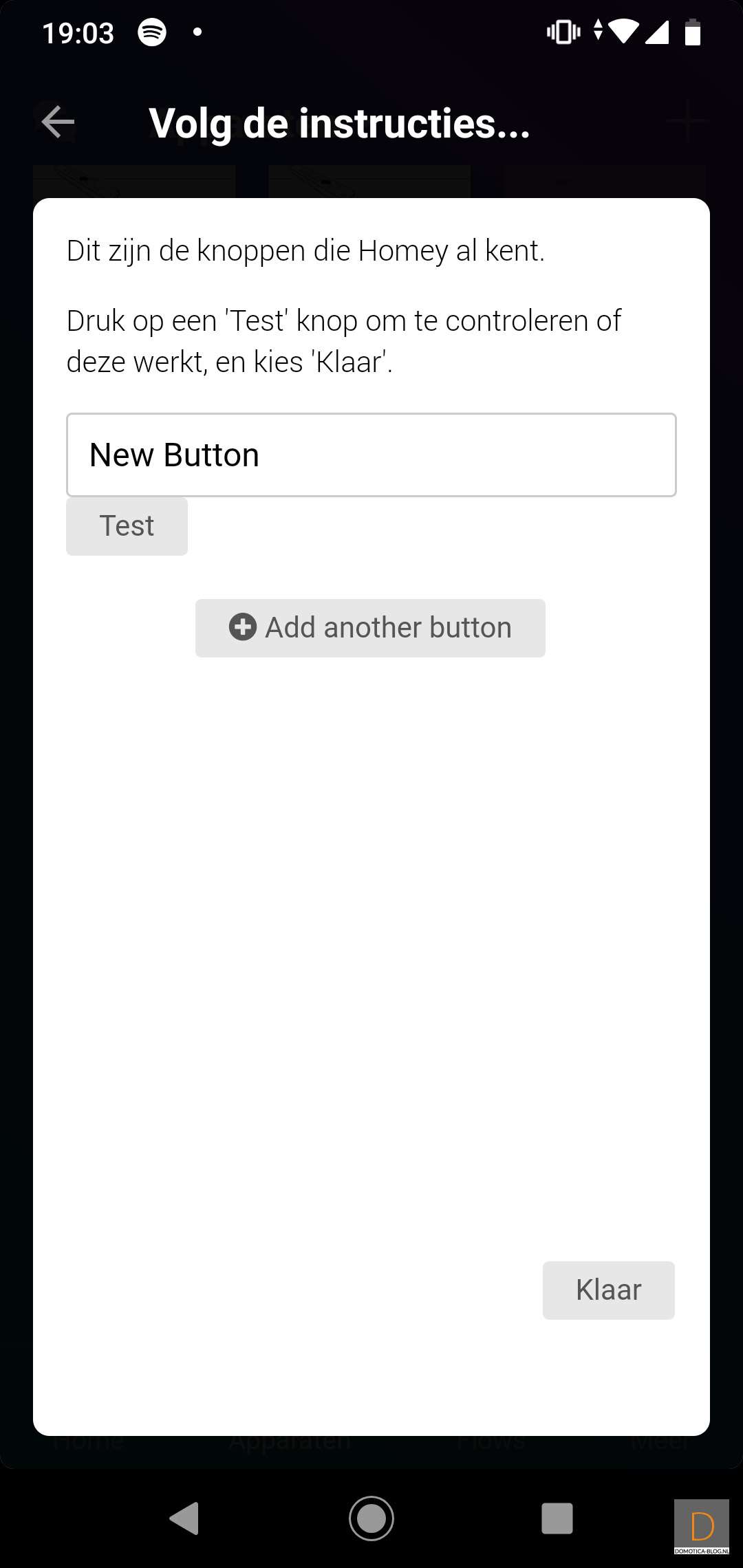Add another button
The width and height of the screenshot is (743, 1568).
pos(370,628)
